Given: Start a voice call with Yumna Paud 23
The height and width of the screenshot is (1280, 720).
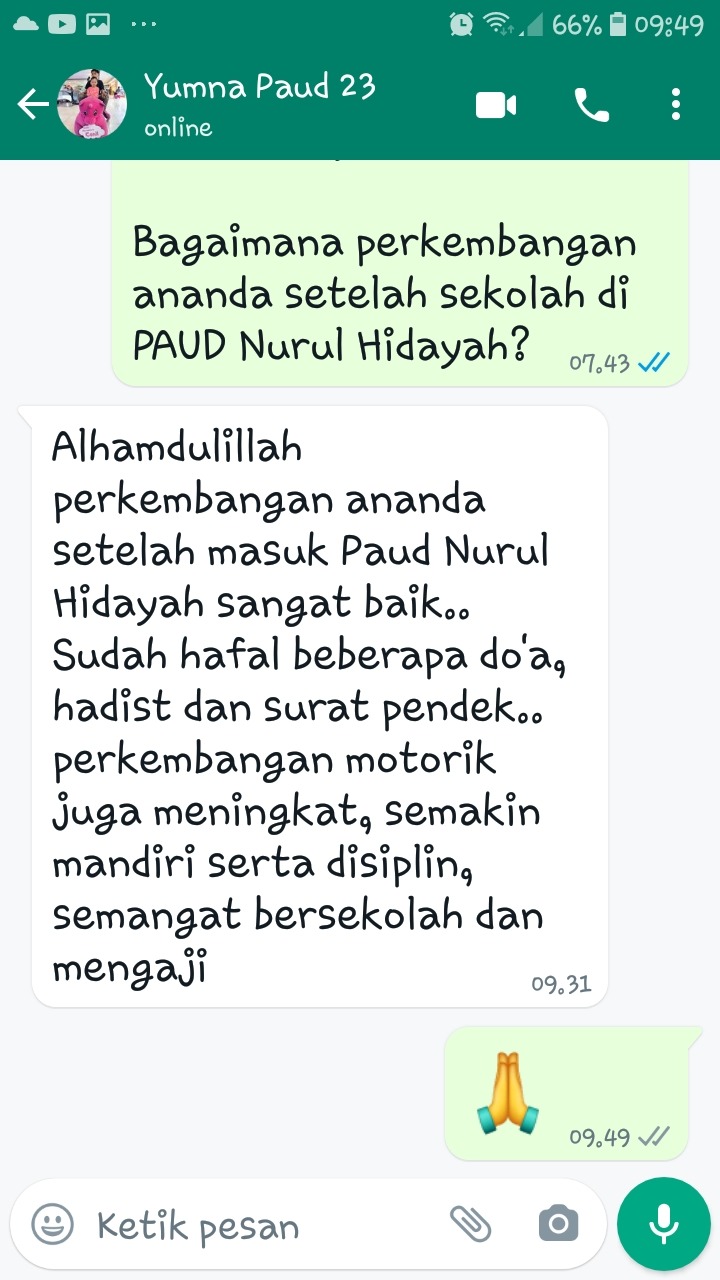Looking at the screenshot, I should tap(591, 104).
